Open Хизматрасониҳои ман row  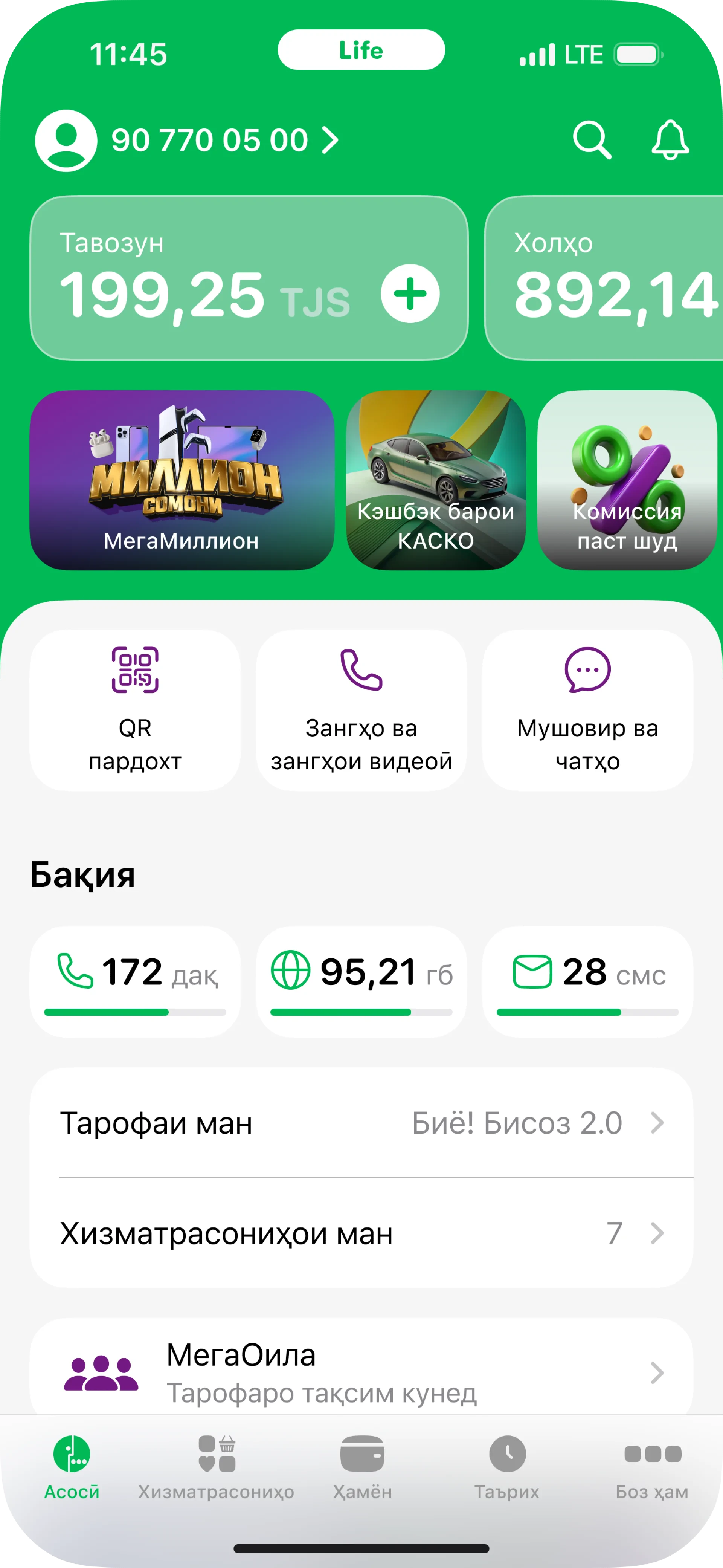[x=361, y=1233]
